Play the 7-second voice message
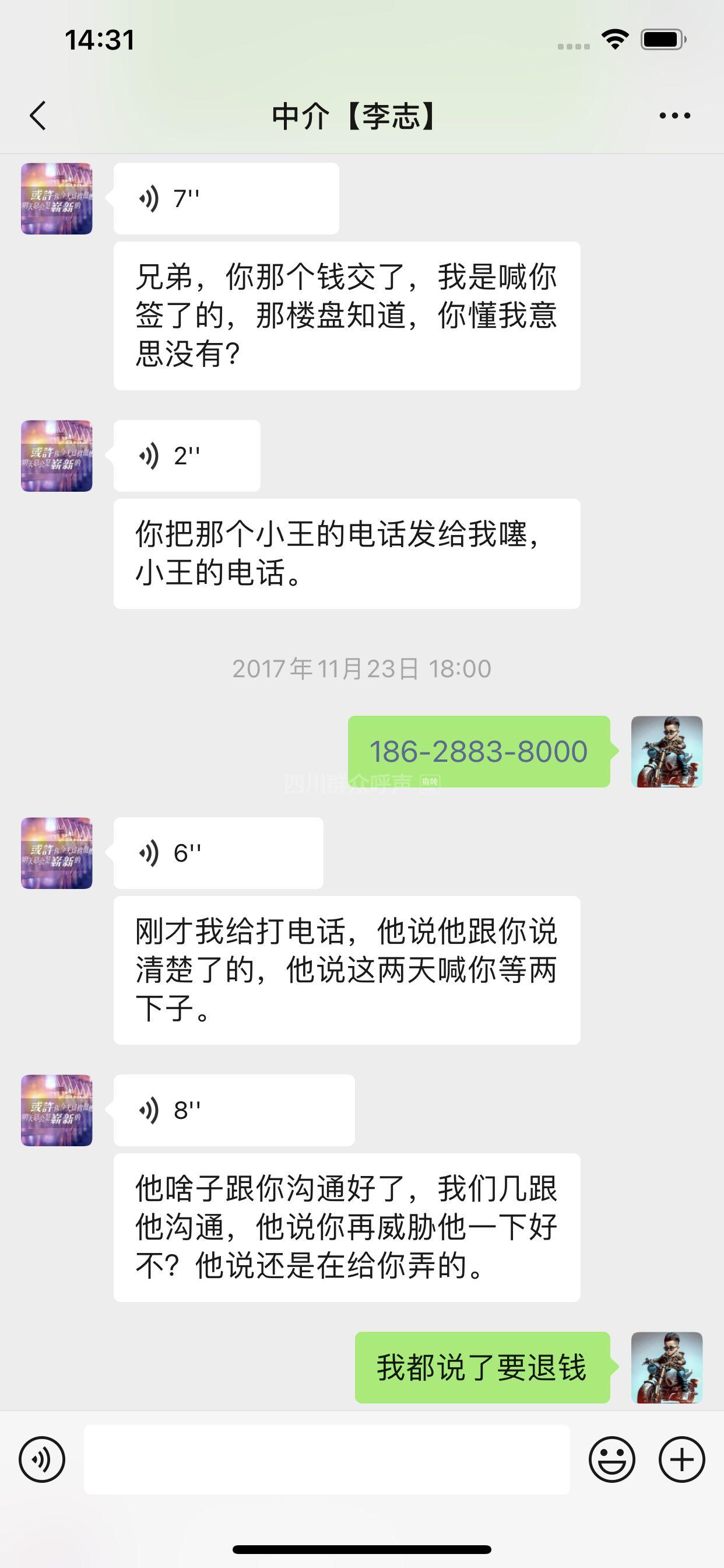 [225, 198]
